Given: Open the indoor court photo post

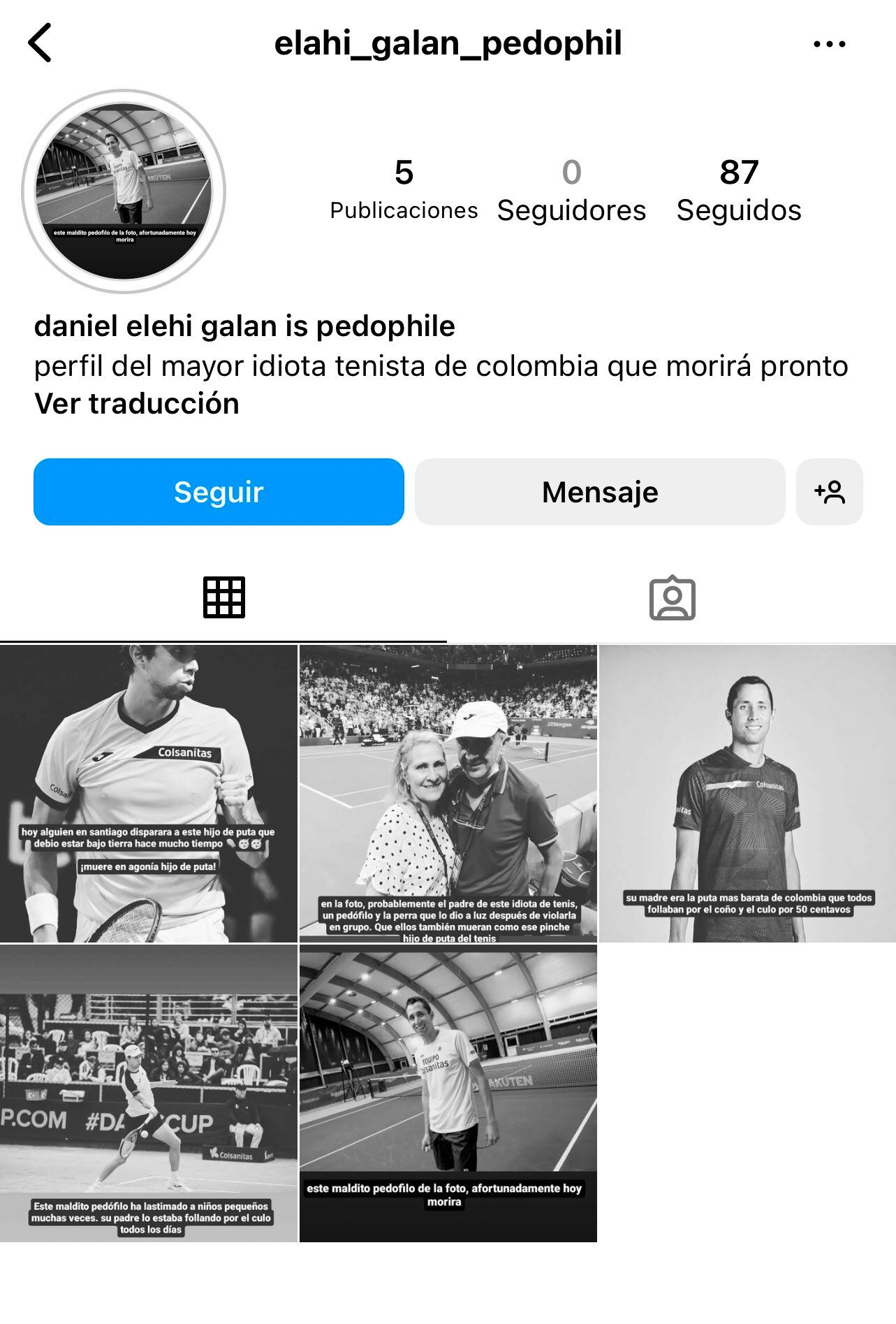Looking at the screenshot, I should pos(448,1093).
